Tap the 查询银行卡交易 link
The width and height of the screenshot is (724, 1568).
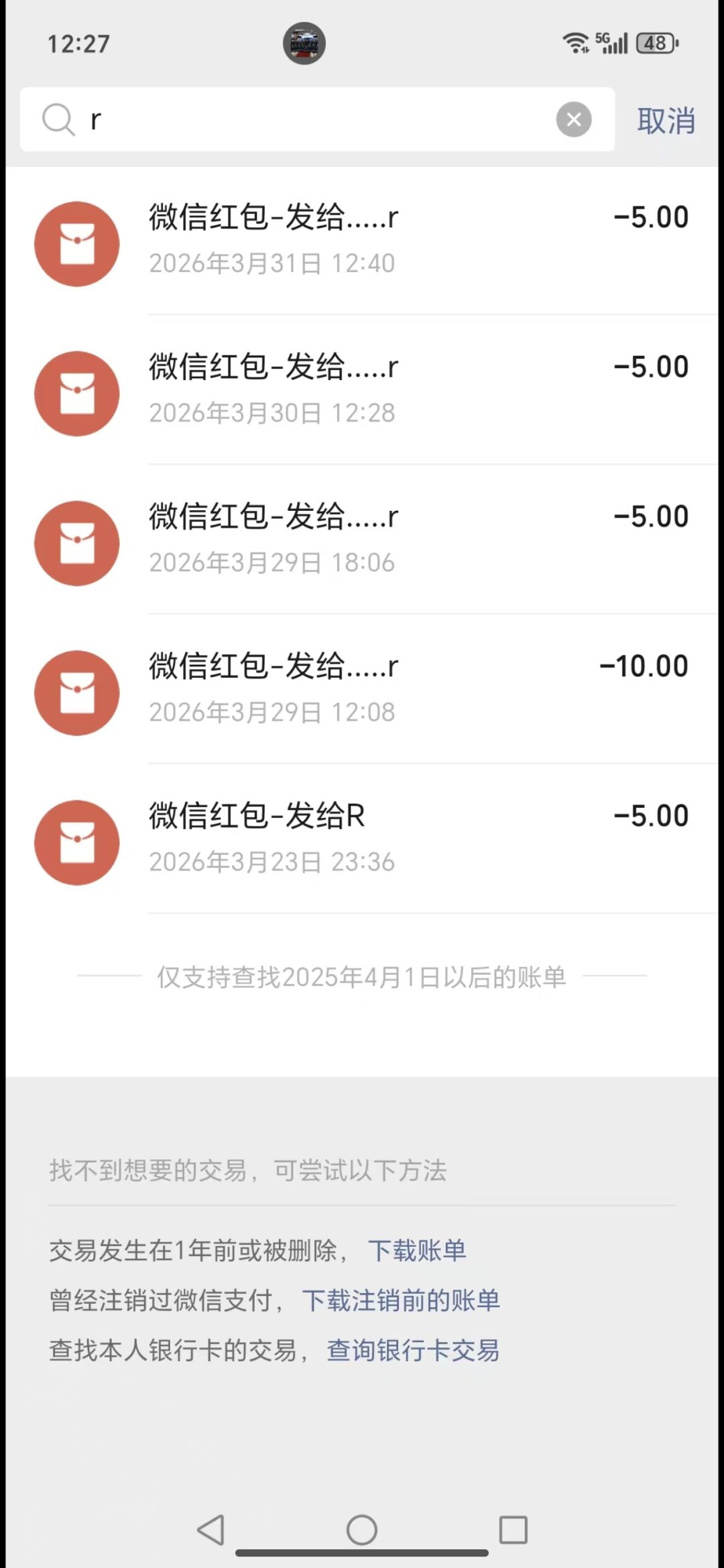(412, 1350)
